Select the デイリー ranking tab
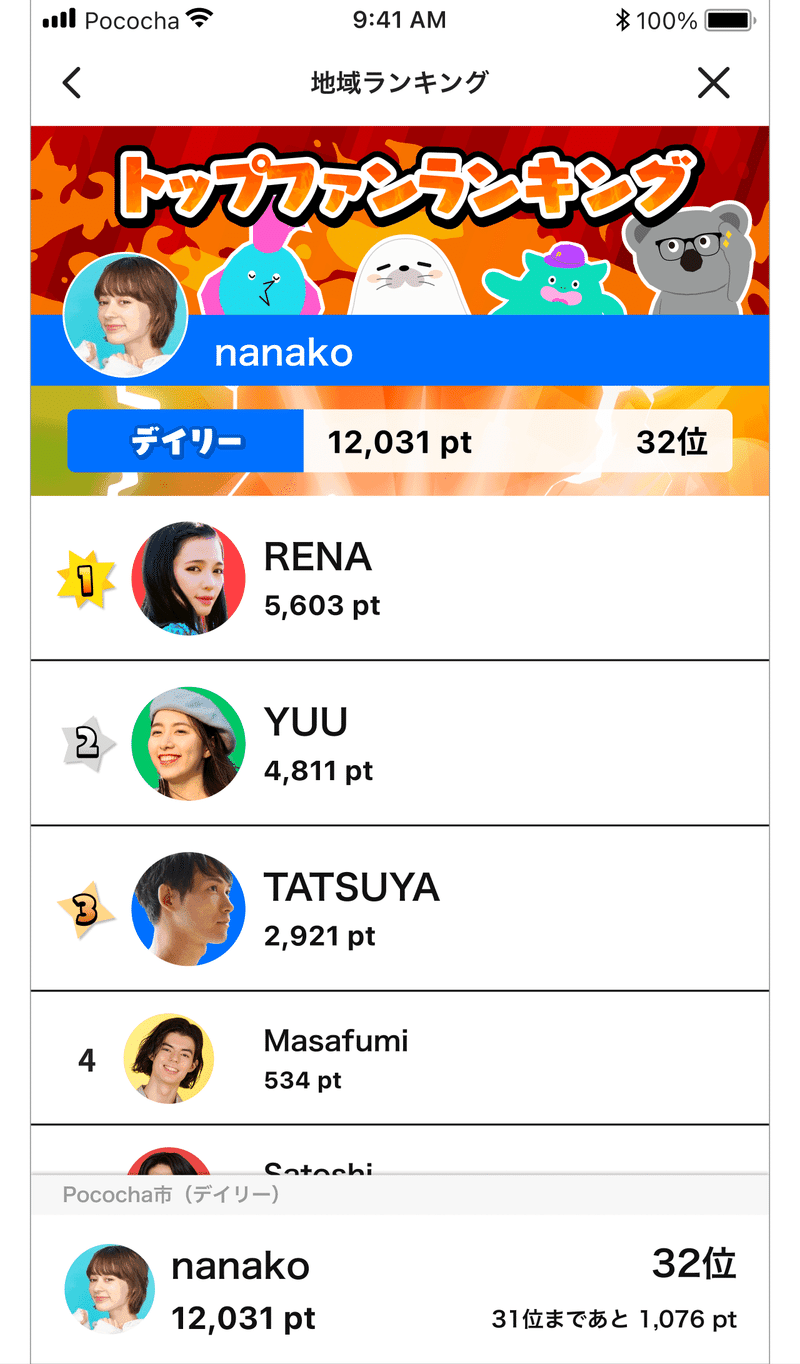Viewport: 800px width, 1364px height. click(186, 441)
